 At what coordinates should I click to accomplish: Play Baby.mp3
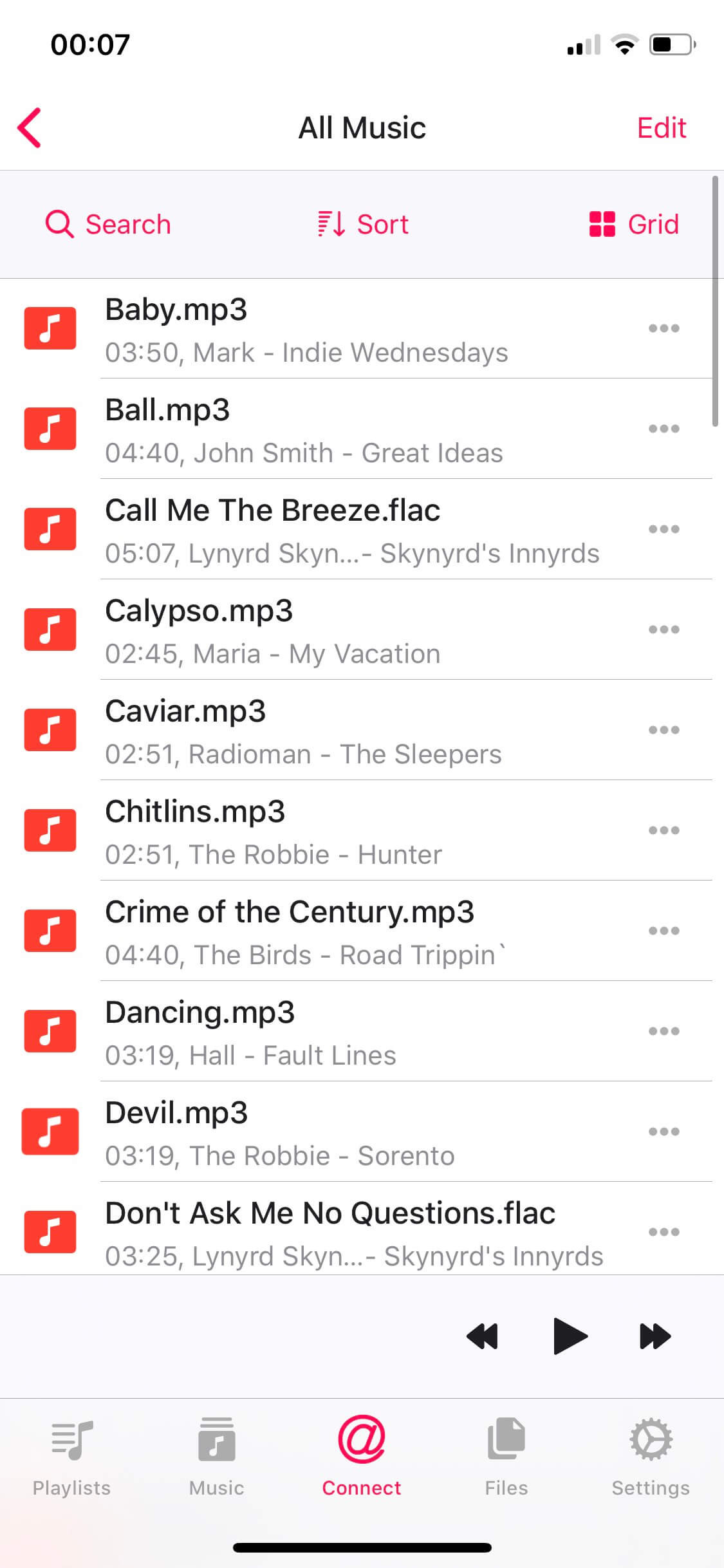click(x=306, y=329)
